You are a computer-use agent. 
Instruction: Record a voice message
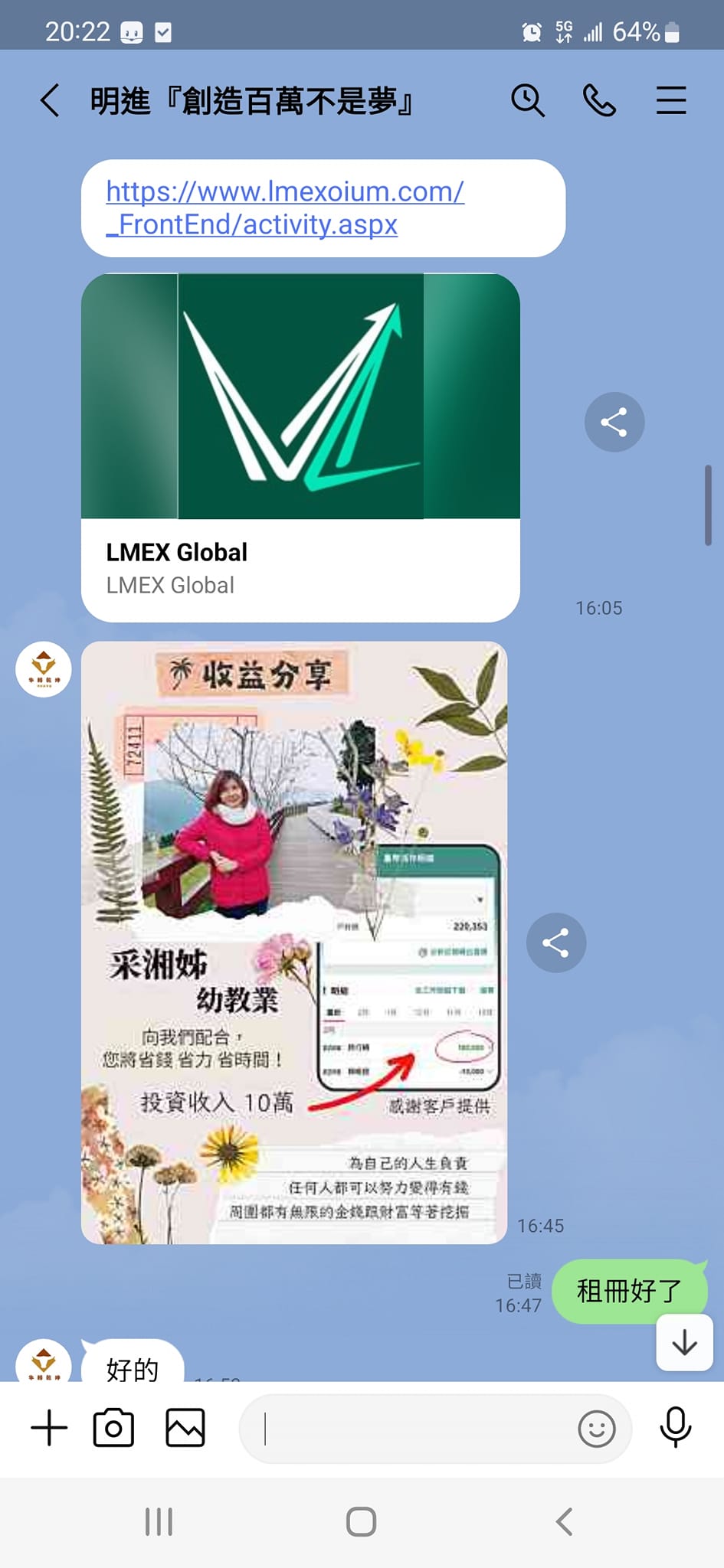click(675, 1428)
